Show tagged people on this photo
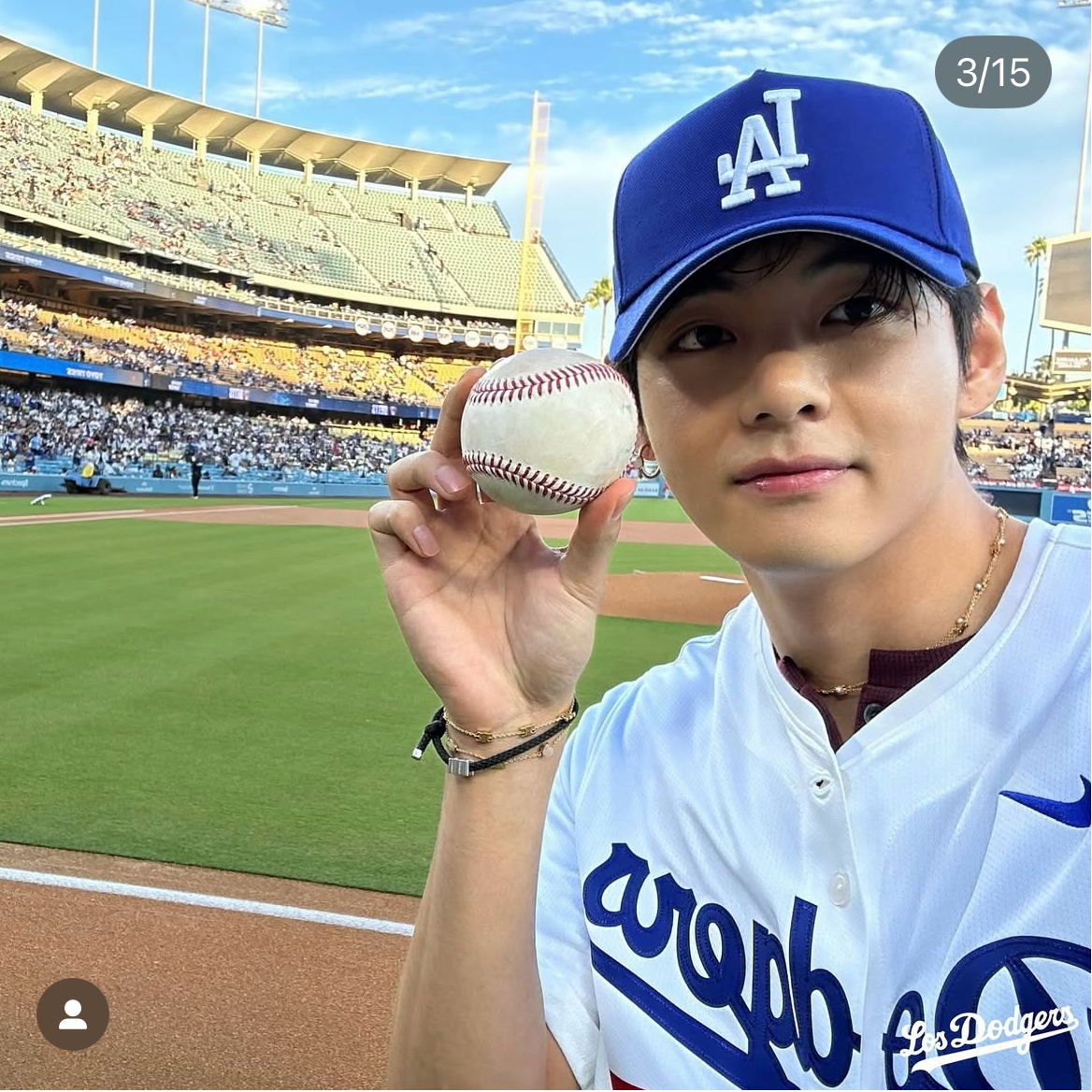Viewport: 1092px width, 1092px height. pos(73,1014)
